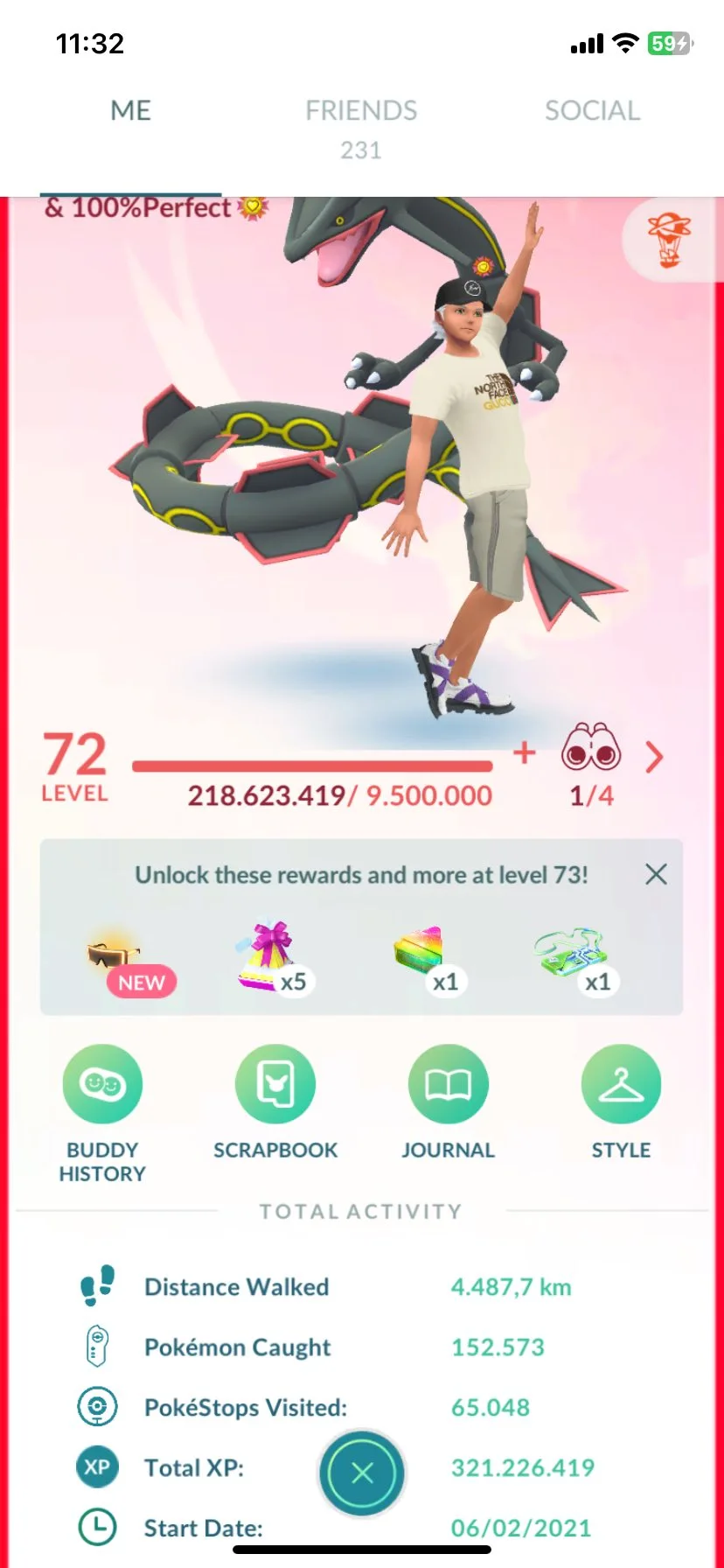Open the Scrapbook
Screen dimensions: 724x1568
275,1085
